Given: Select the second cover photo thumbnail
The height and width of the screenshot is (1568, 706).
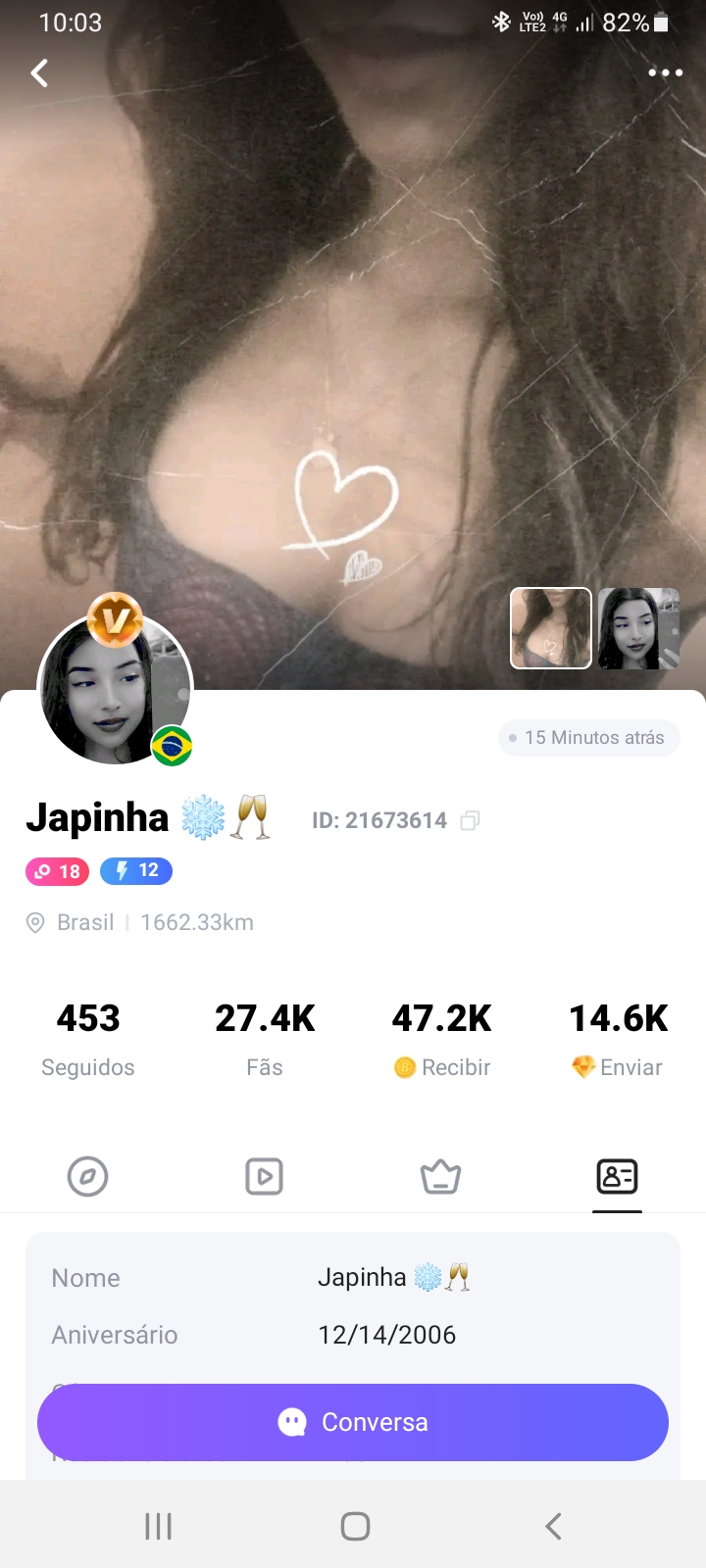Looking at the screenshot, I should pyautogui.click(x=638, y=628).
